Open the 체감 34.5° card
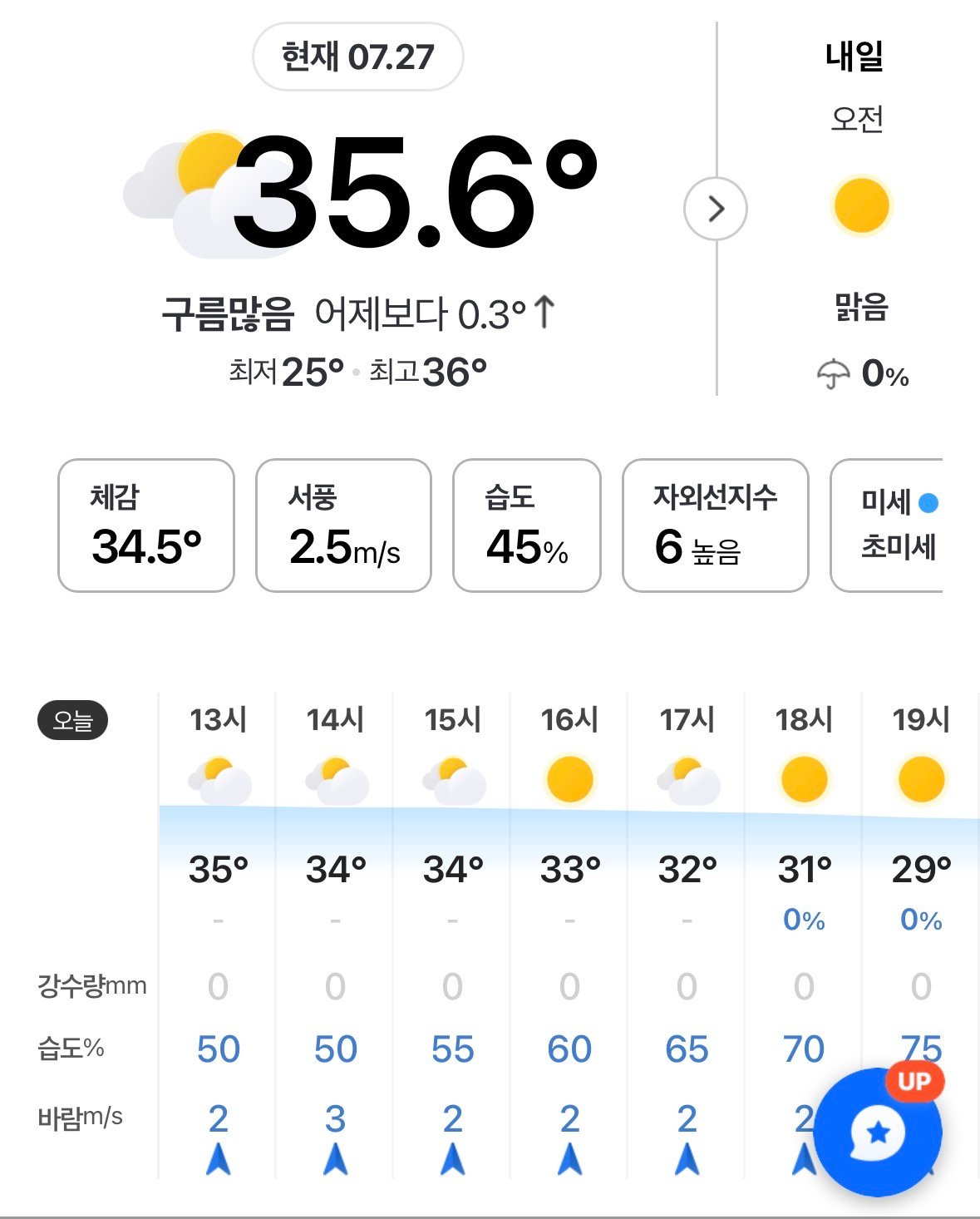The width and height of the screenshot is (980, 1219). (146, 526)
